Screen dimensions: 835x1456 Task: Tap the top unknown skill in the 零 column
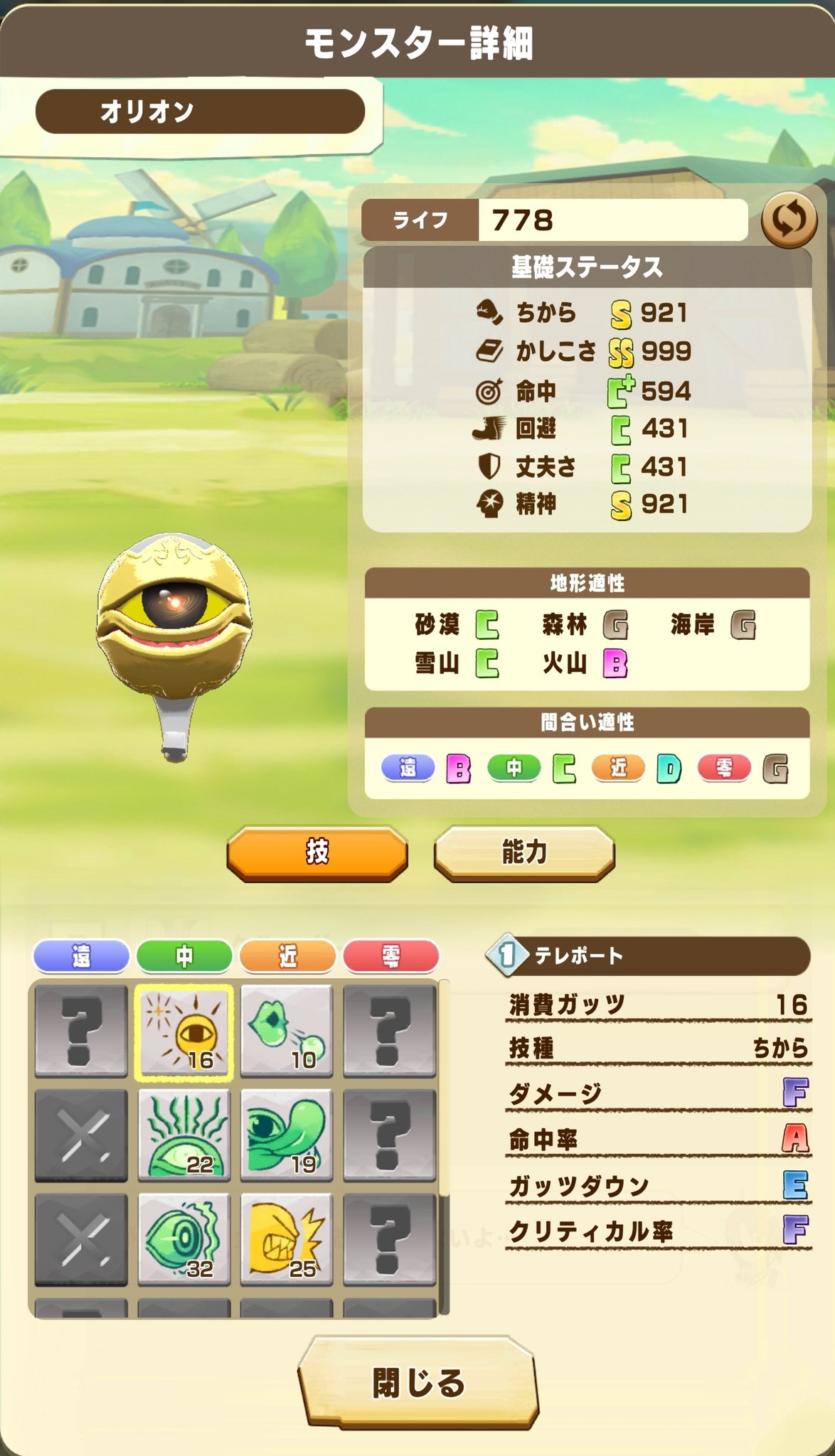pos(390,1031)
